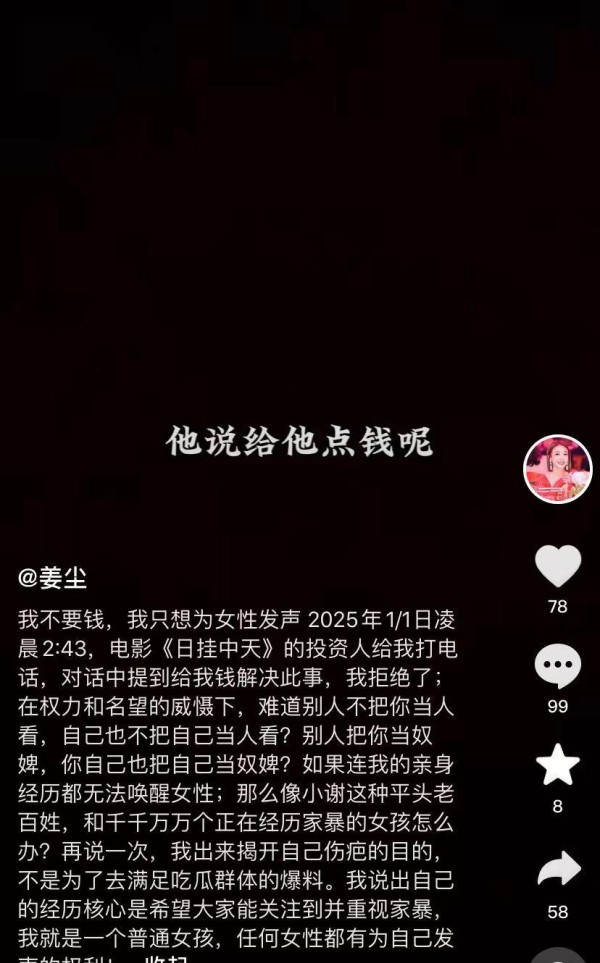Viewport: 600px width, 963px height.
Task: Collapse the caption with 收起
Action: [167, 959]
